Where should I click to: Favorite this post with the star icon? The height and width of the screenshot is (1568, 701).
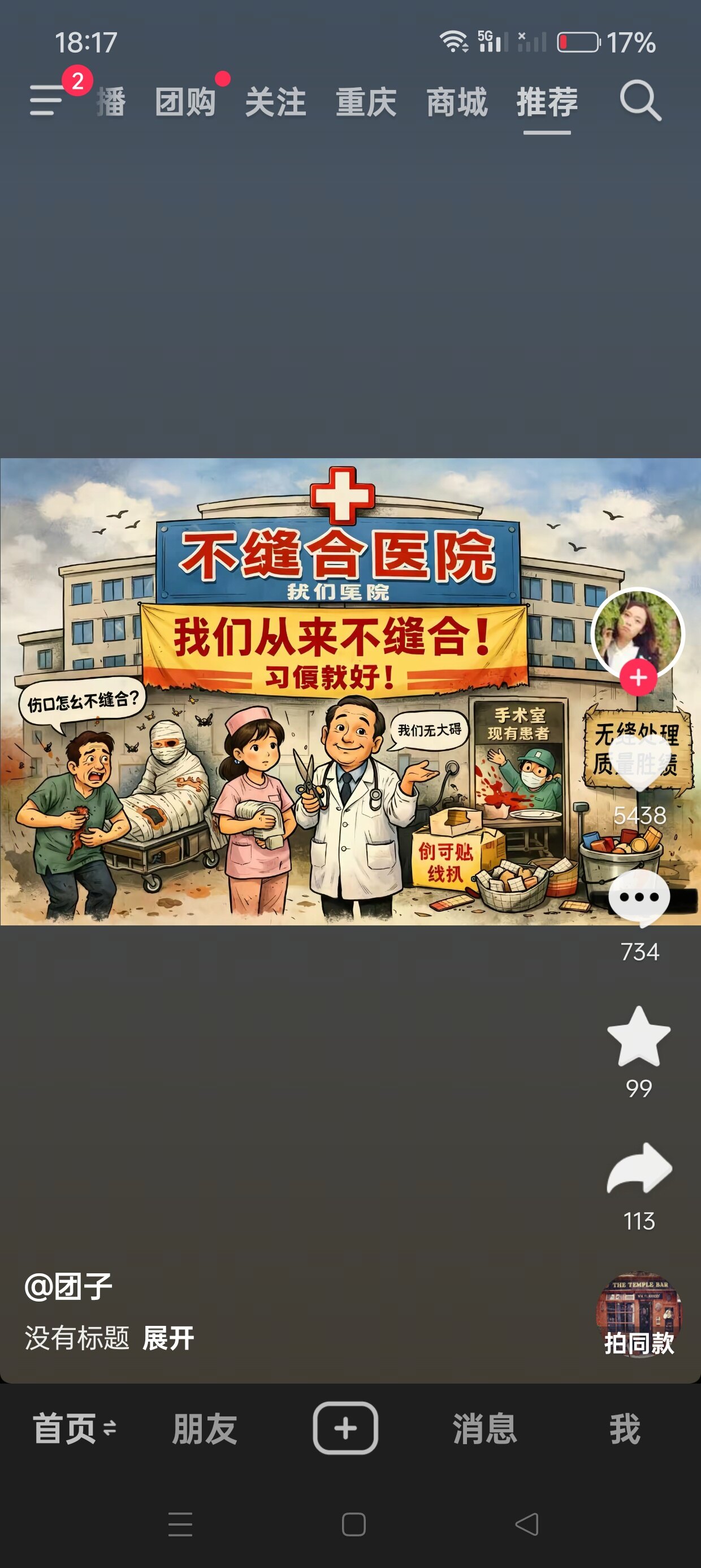pos(639,1036)
